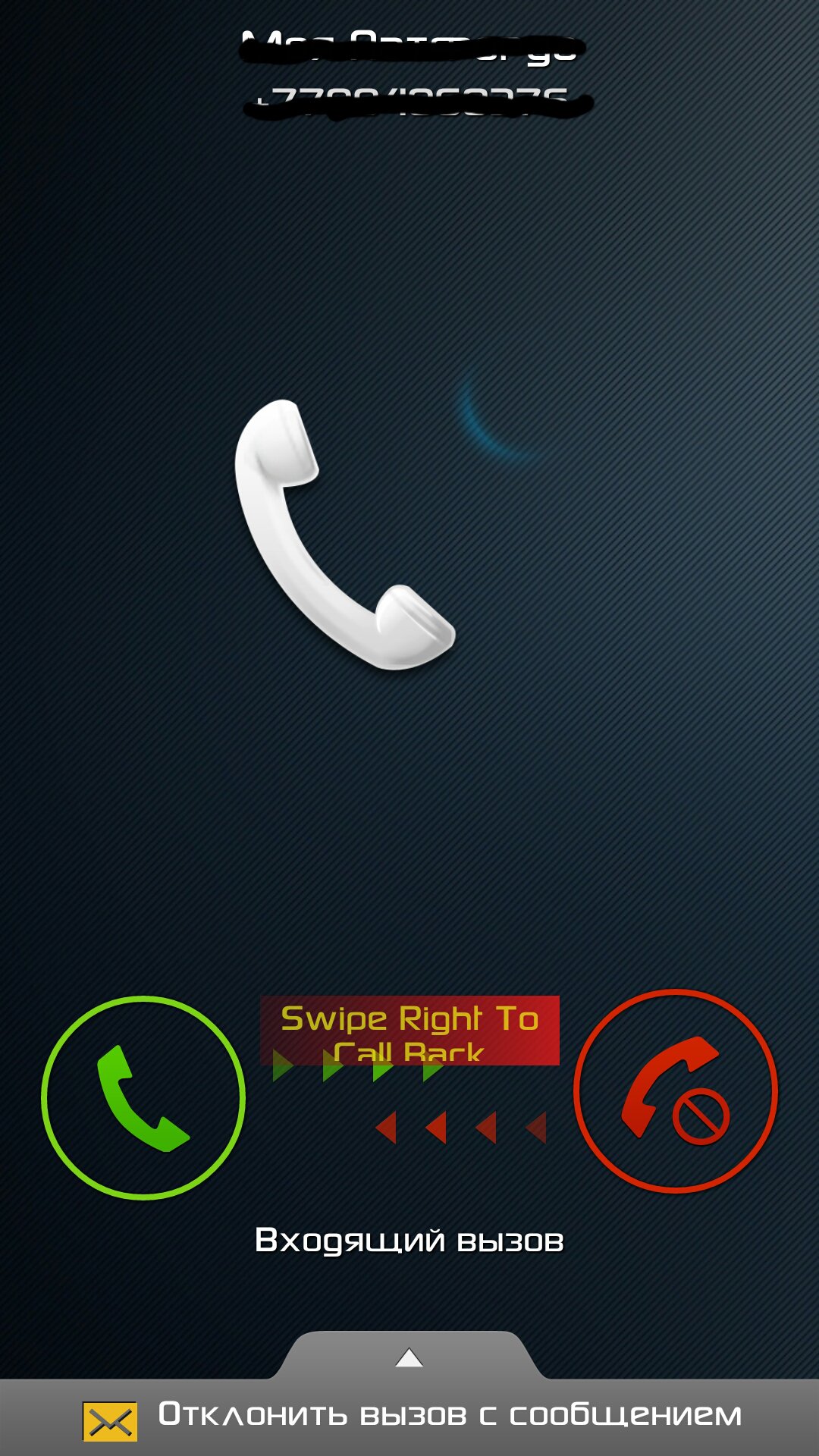Viewport: 819px width, 1456px height.
Task: Answer the incoming call with green phone
Action: [x=143, y=1097]
